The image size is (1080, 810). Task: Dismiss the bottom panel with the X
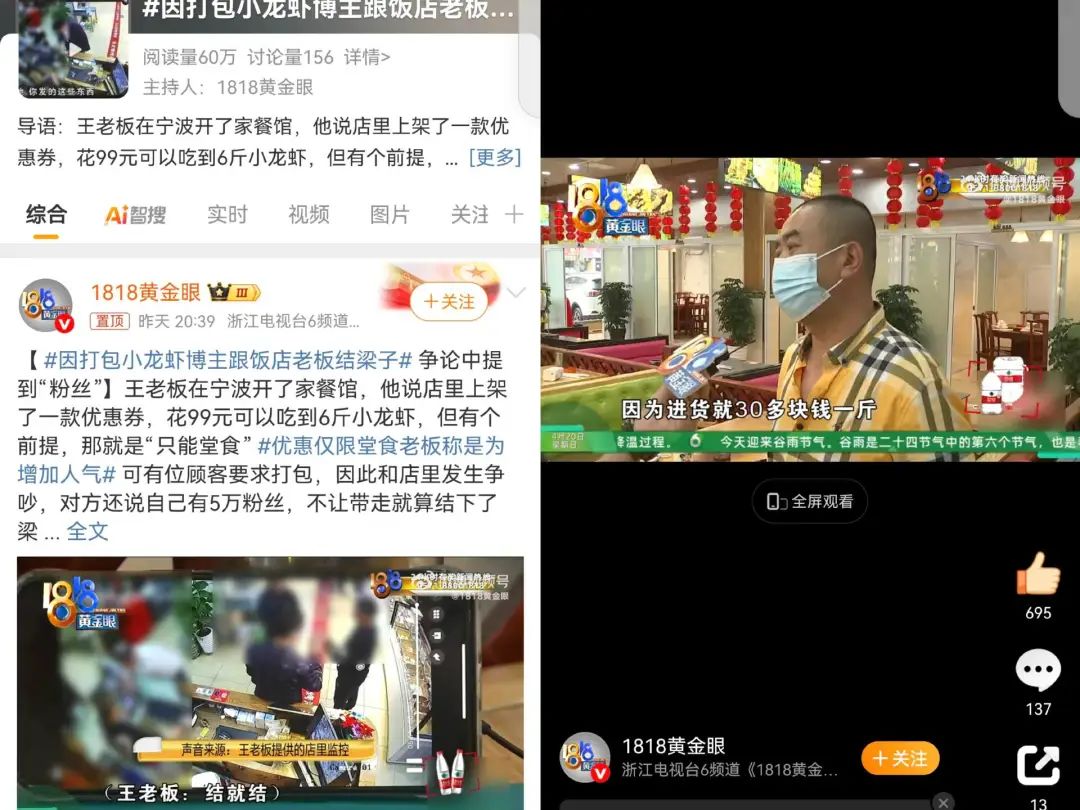tap(942, 802)
